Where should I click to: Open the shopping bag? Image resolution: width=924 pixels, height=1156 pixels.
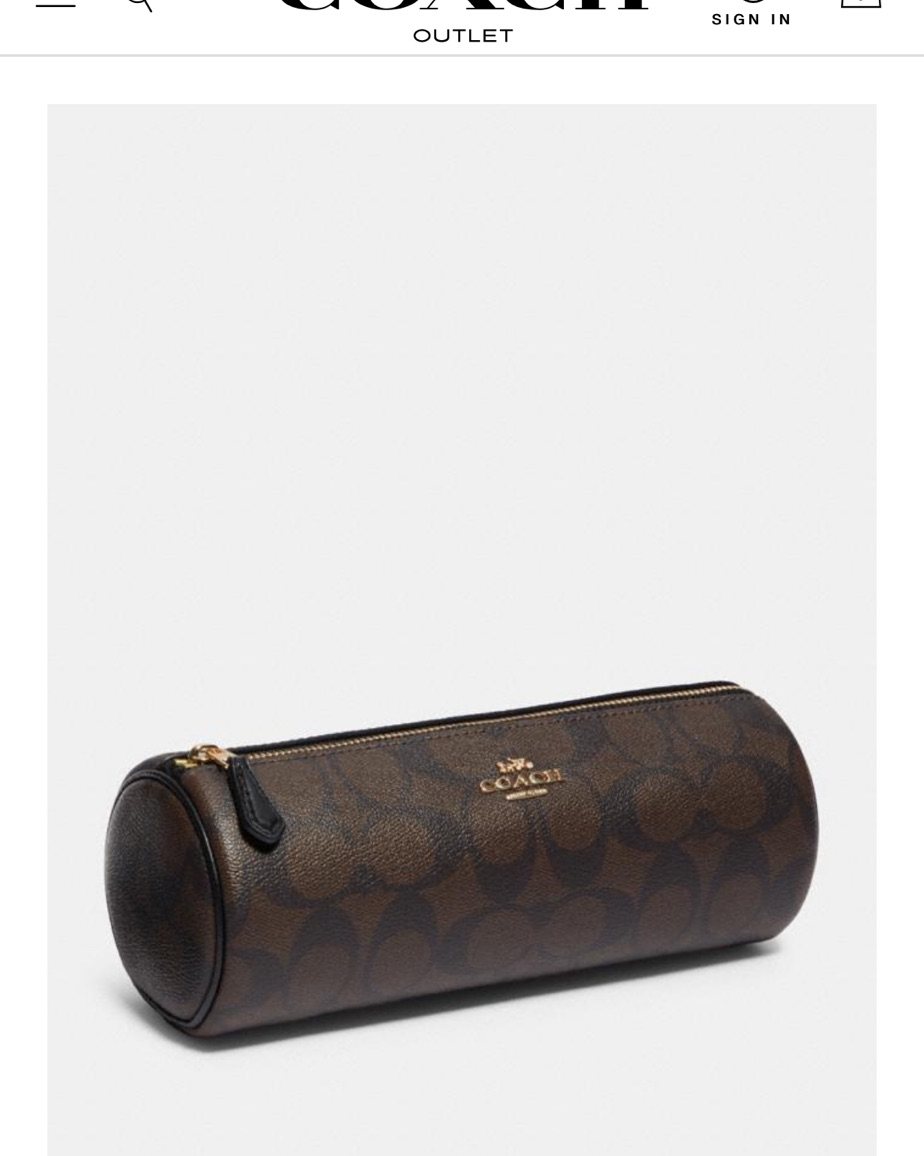pos(860,4)
